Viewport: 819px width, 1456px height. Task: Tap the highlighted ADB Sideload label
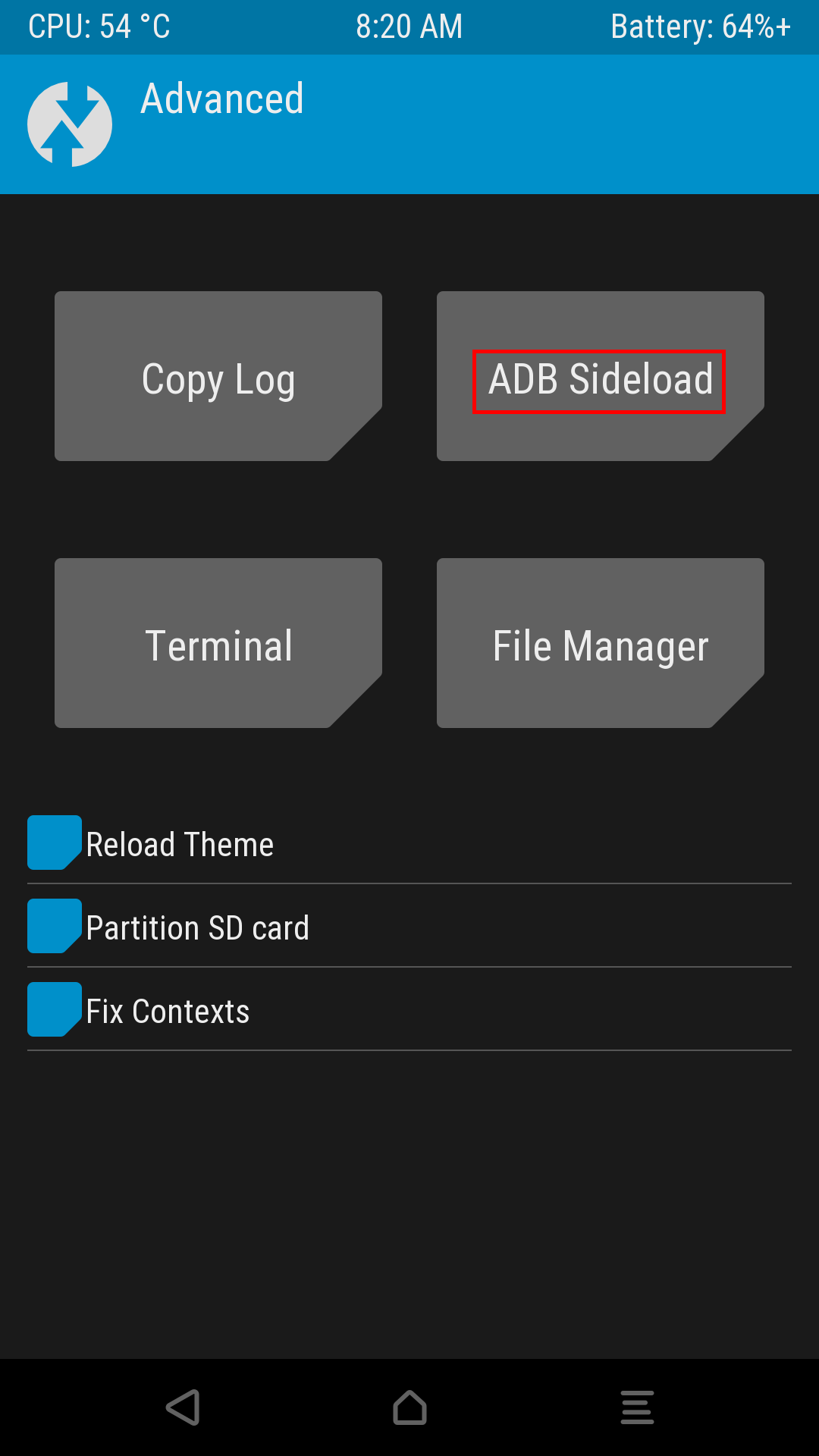pos(600,381)
